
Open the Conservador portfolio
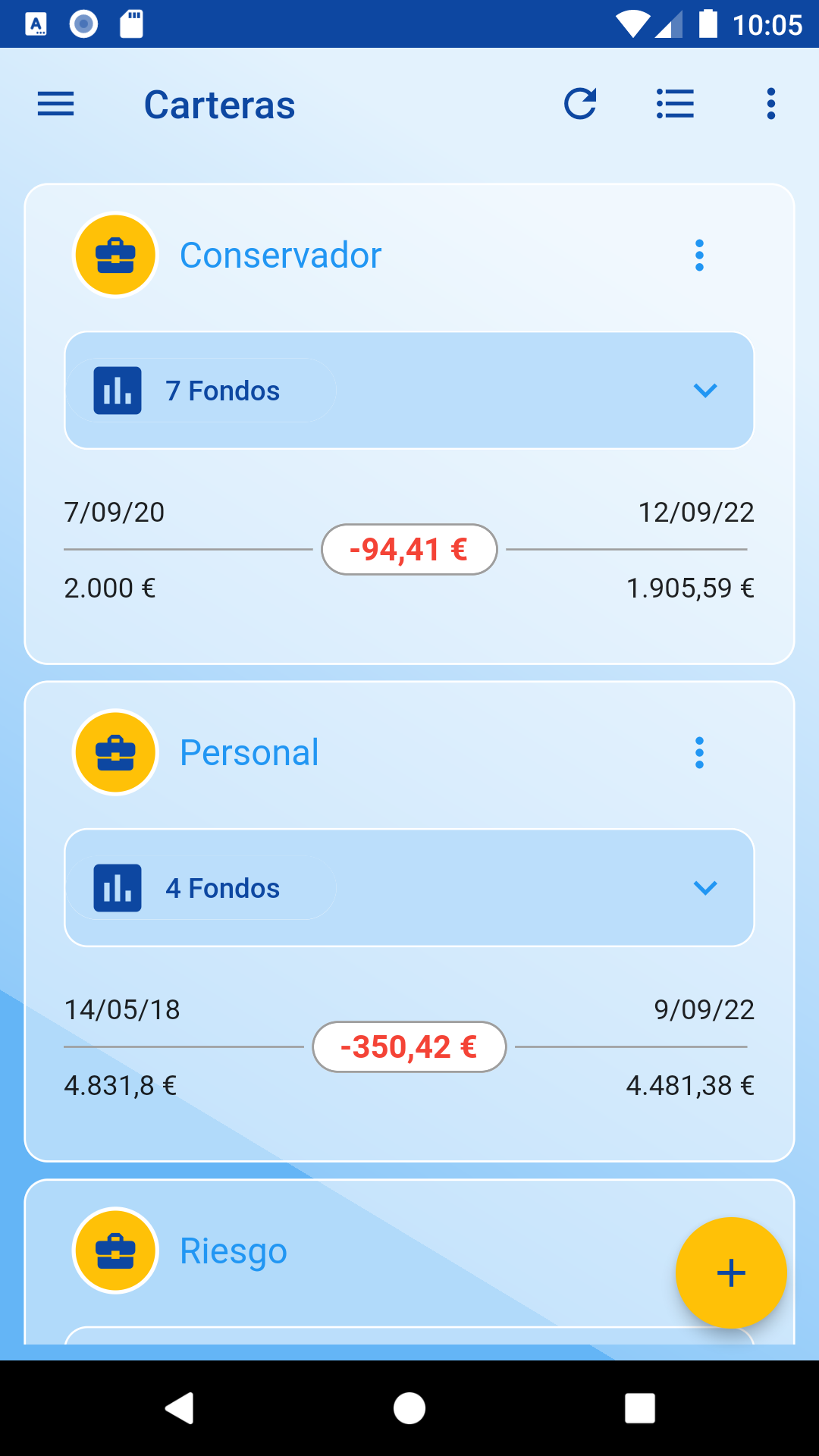coord(281,256)
